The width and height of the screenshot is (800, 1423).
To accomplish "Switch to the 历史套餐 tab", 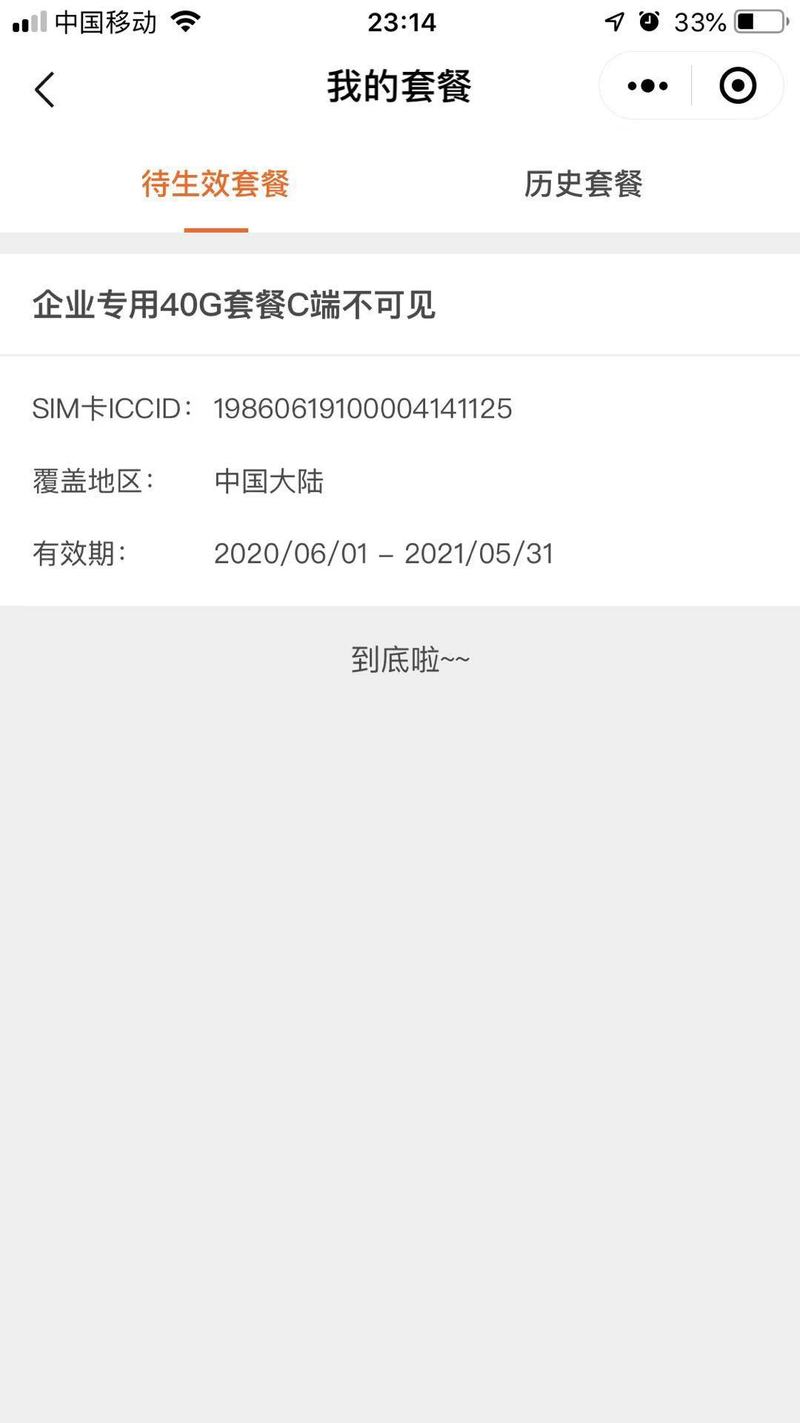I will pyautogui.click(x=583, y=184).
